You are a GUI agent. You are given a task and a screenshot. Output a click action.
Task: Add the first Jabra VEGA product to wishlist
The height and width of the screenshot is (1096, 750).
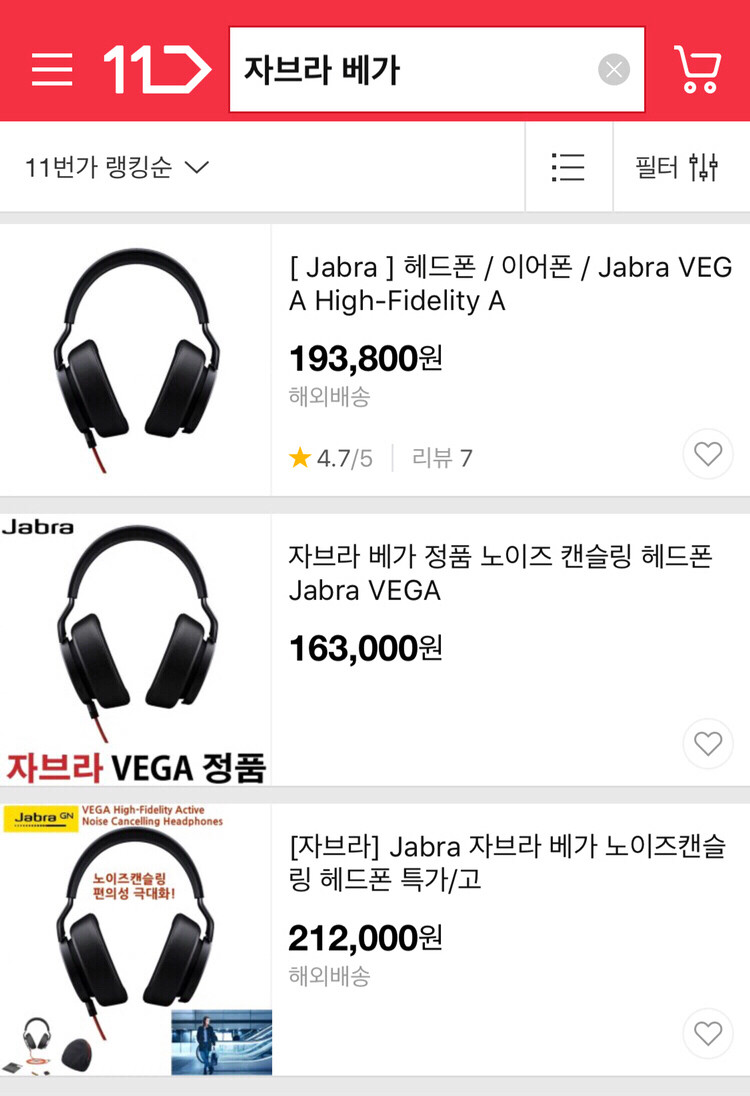(x=707, y=454)
